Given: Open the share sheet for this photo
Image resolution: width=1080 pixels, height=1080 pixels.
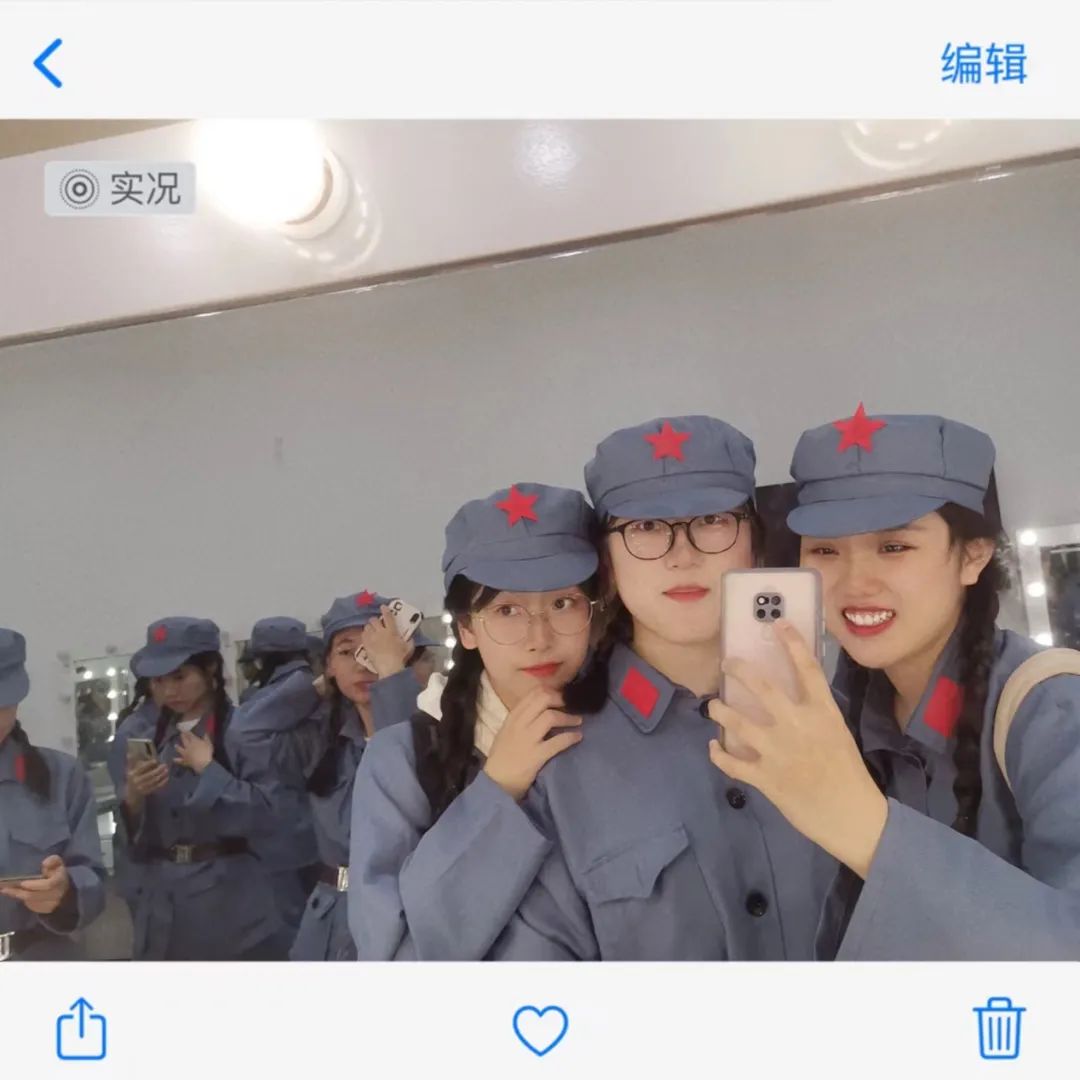Looking at the screenshot, I should (81, 1028).
